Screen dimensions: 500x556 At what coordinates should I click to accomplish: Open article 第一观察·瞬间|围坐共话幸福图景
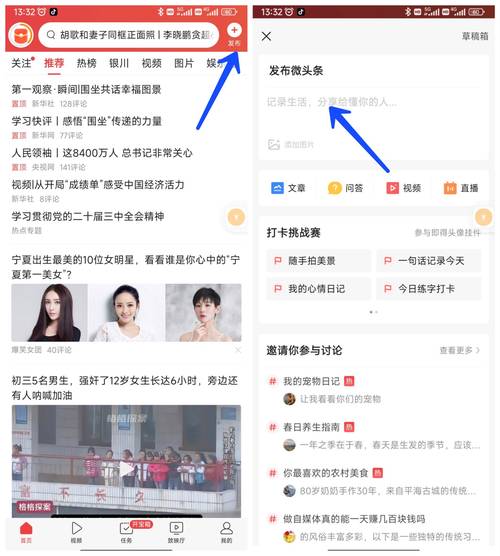tap(86, 89)
